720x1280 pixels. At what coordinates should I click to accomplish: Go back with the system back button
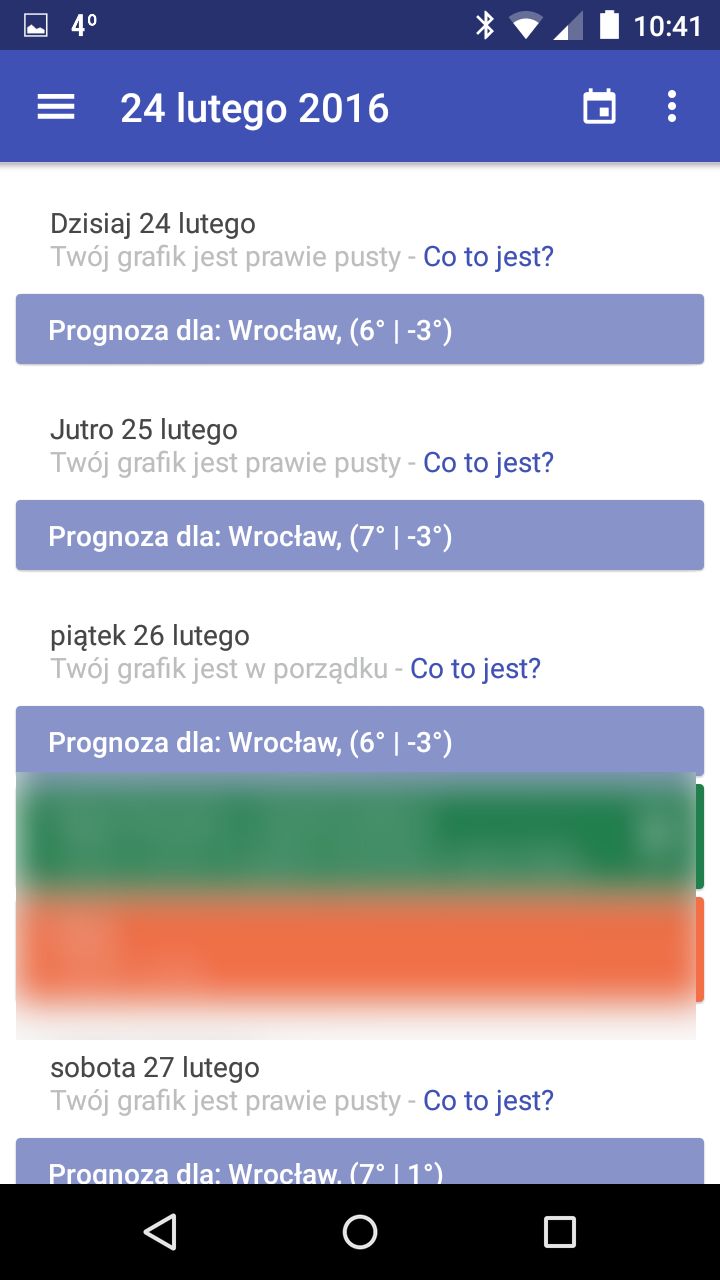pyautogui.click(x=160, y=1232)
